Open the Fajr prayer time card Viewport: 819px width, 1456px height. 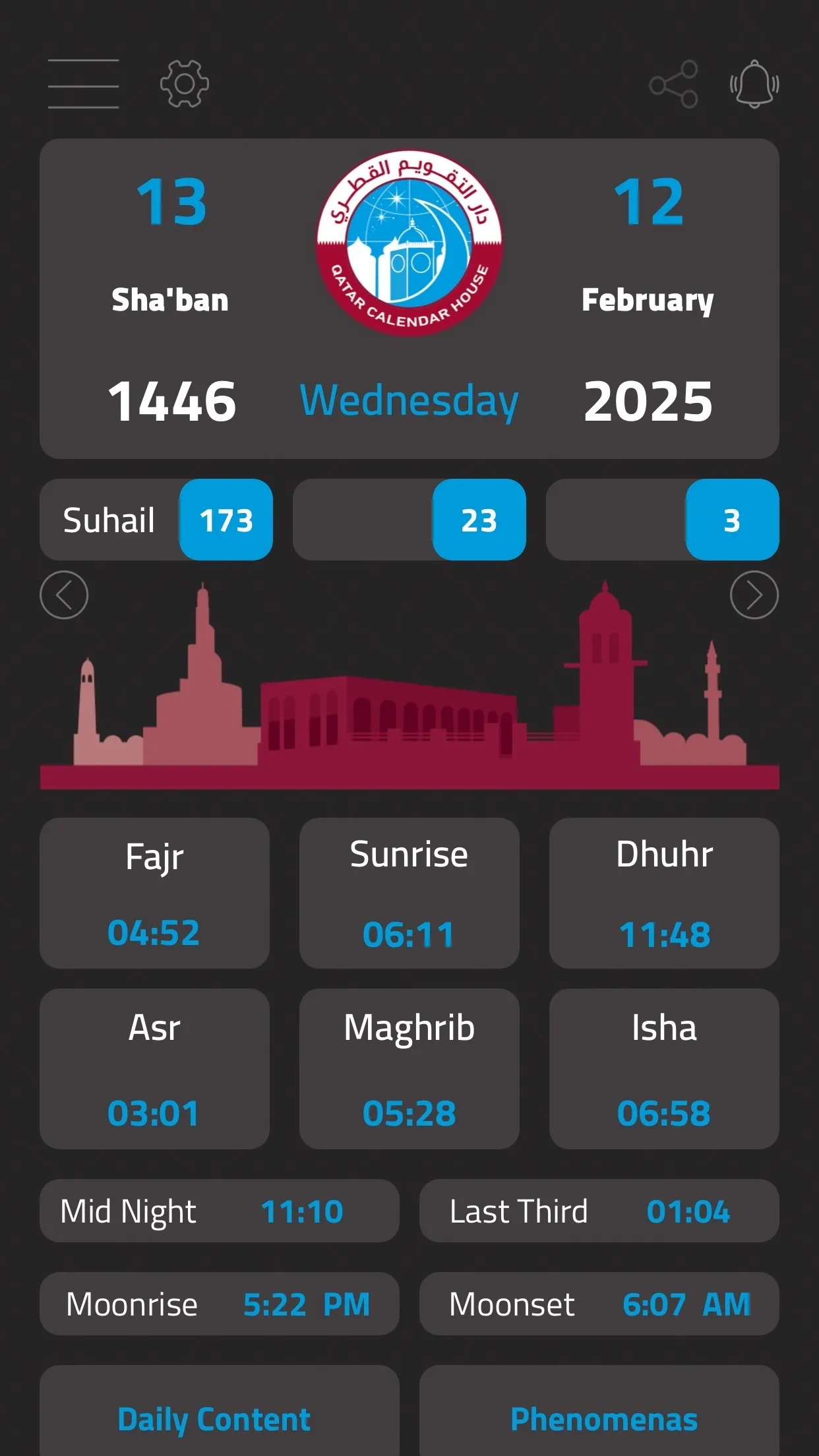[x=154, y=893]
